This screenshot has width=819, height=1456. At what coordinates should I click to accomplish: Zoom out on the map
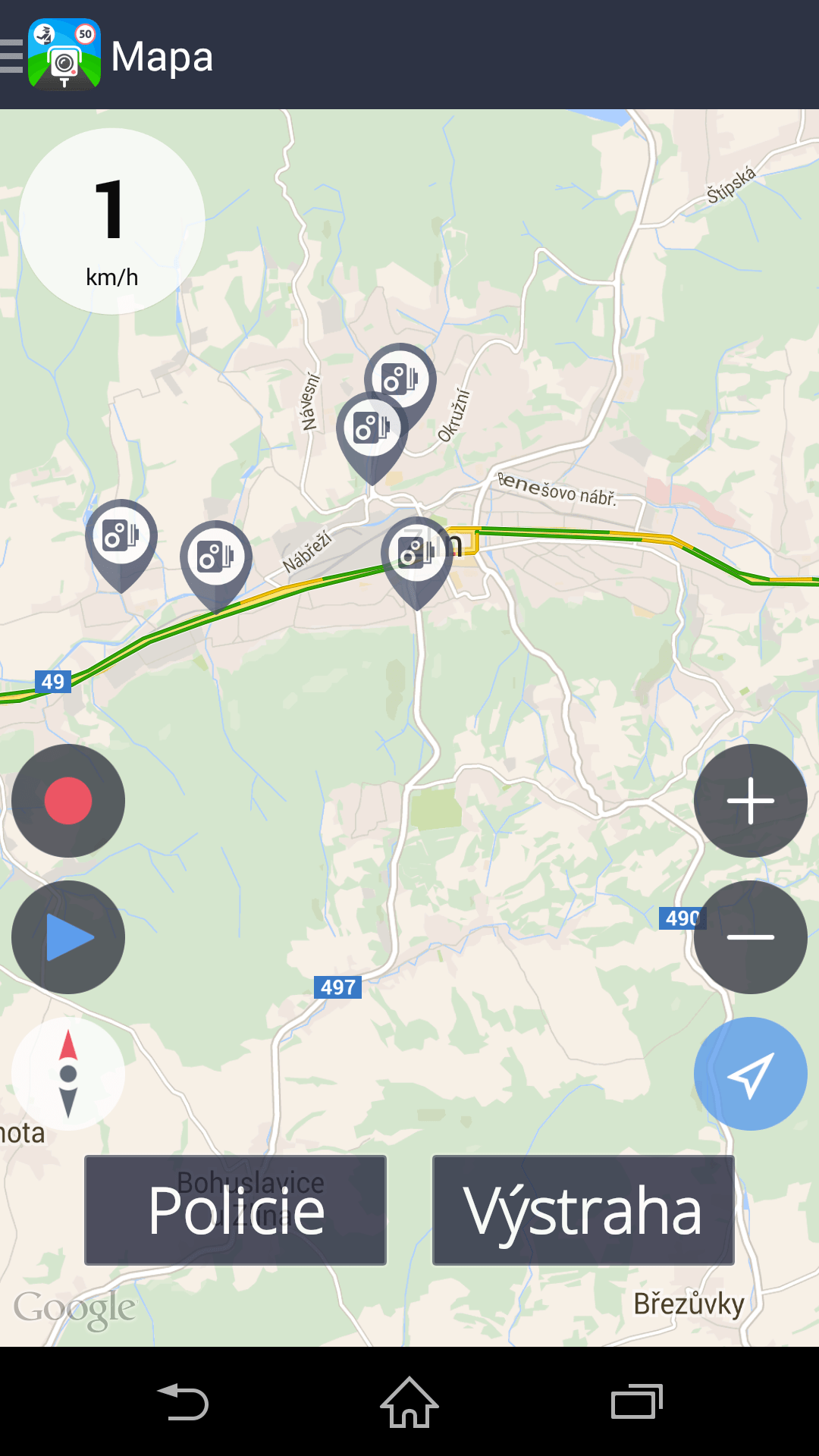tap(751, 937)
